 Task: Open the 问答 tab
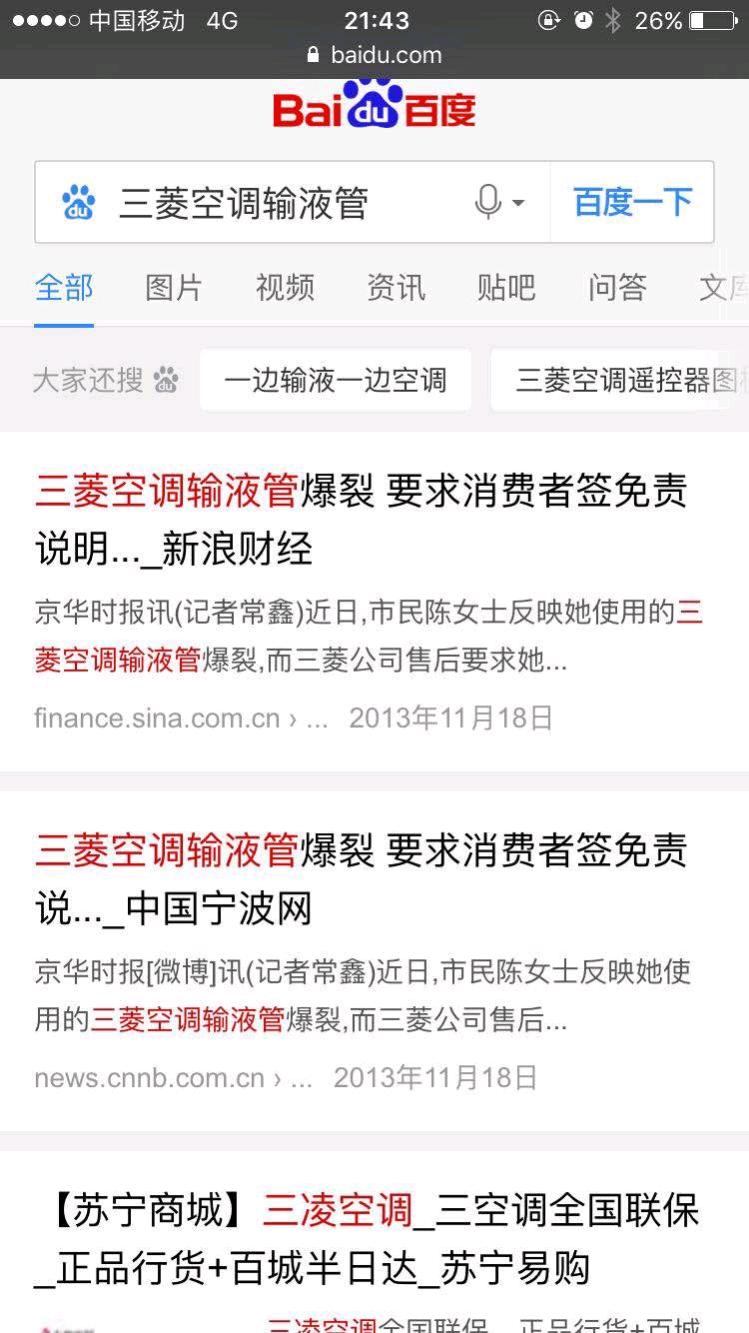point(617,288)
